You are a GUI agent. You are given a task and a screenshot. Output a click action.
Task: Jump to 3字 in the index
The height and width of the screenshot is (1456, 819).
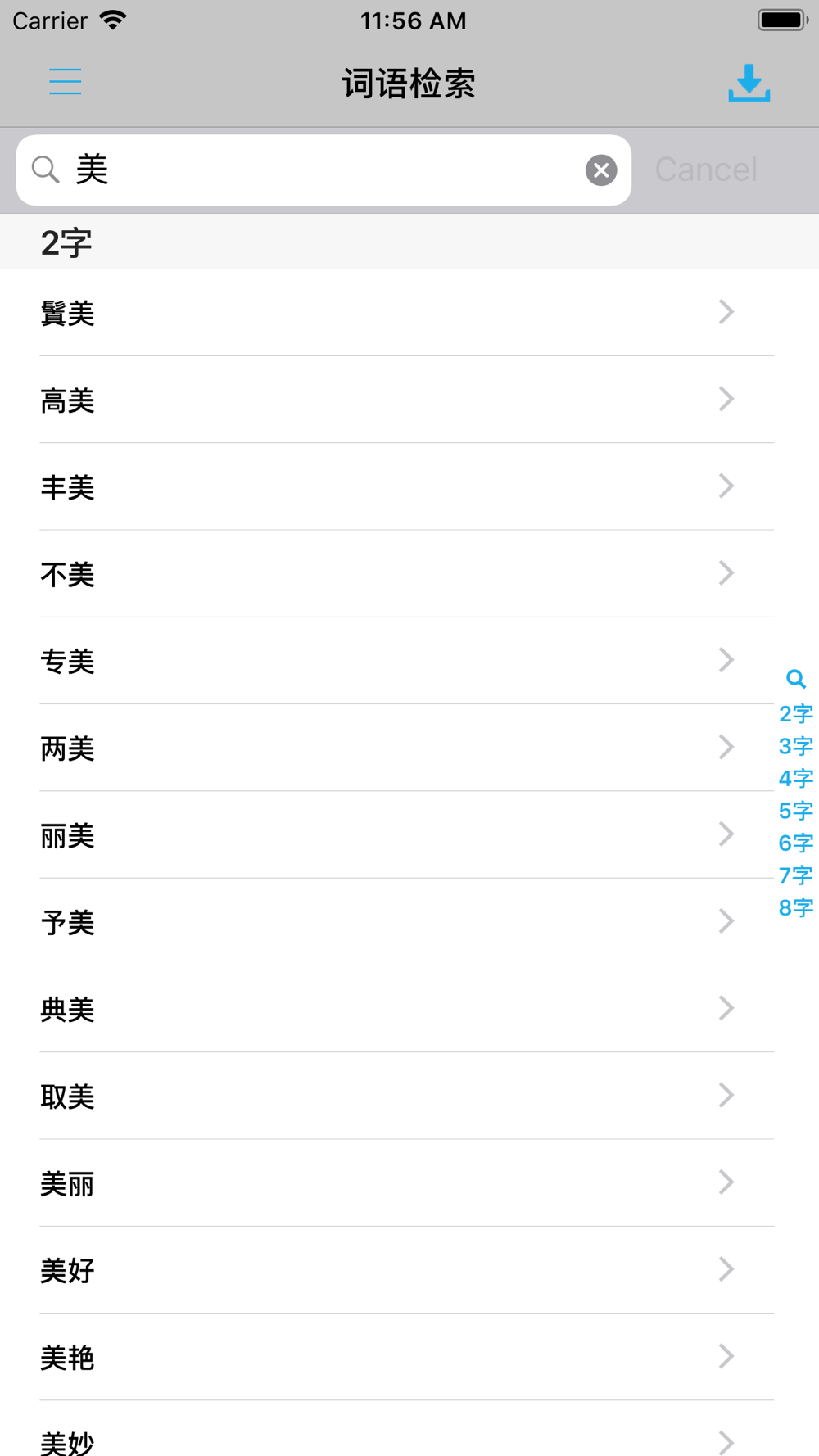click(795, 746)
